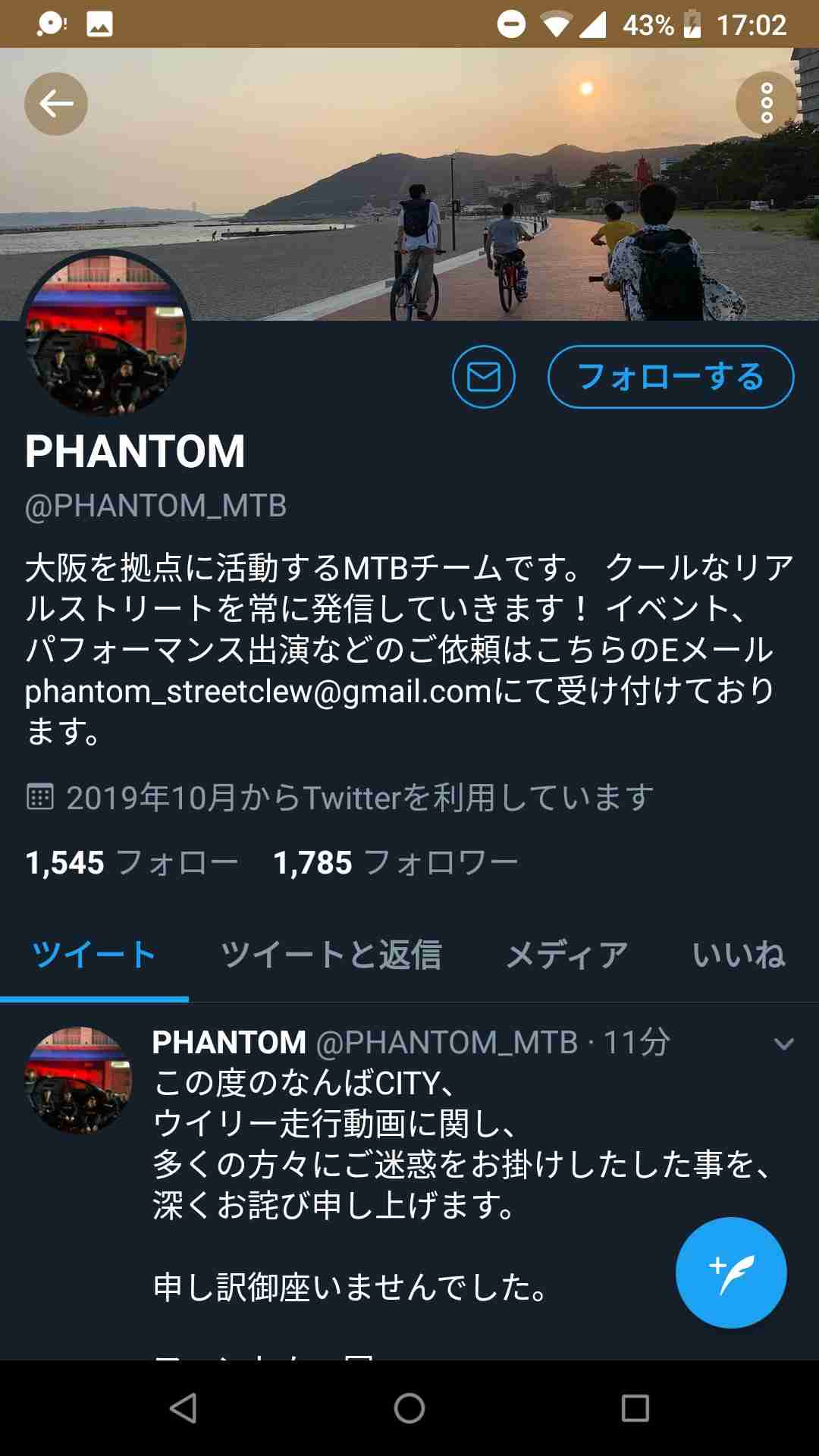Switch to the メディア tab

566,955
